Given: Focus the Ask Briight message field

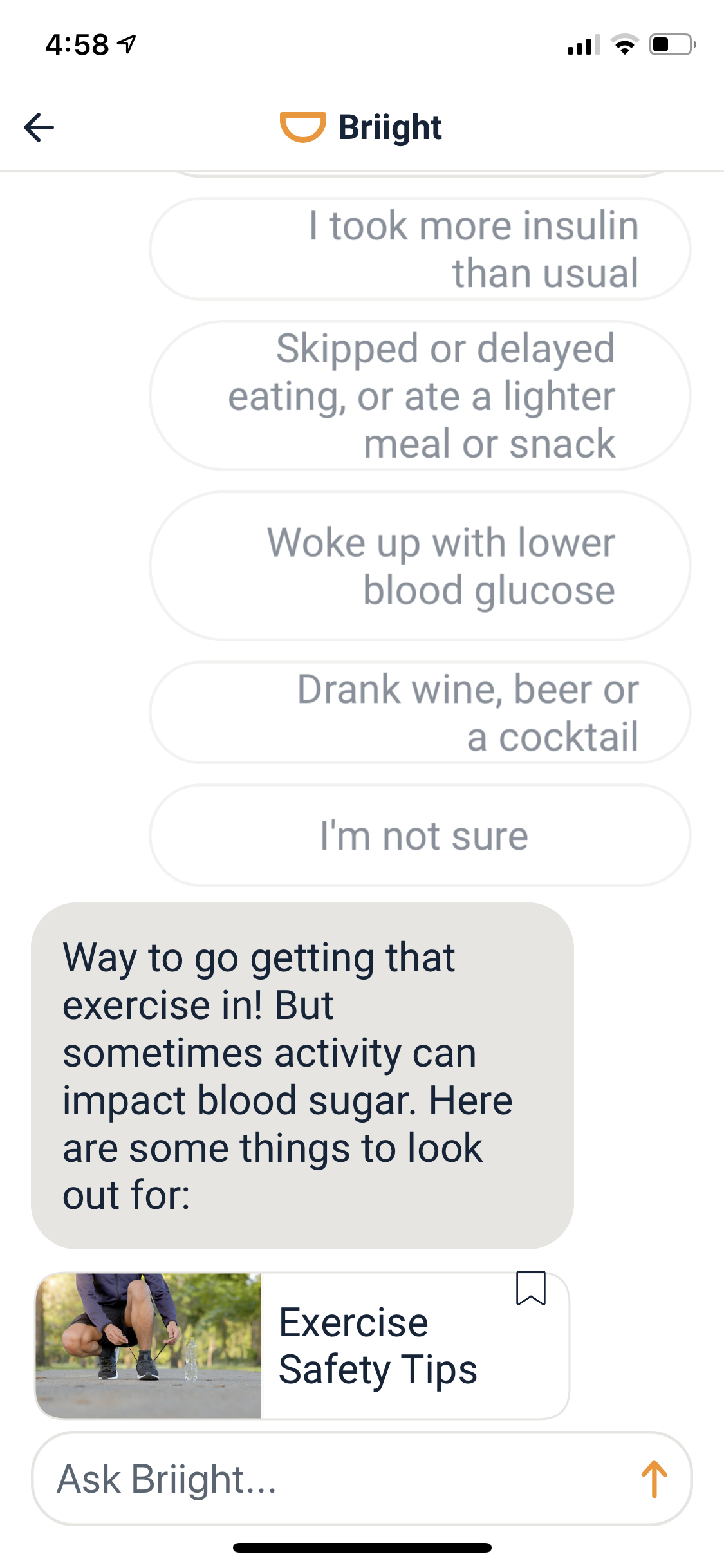Looking at the screenshot, I should pyautogui.click(x=335, y=1479).
